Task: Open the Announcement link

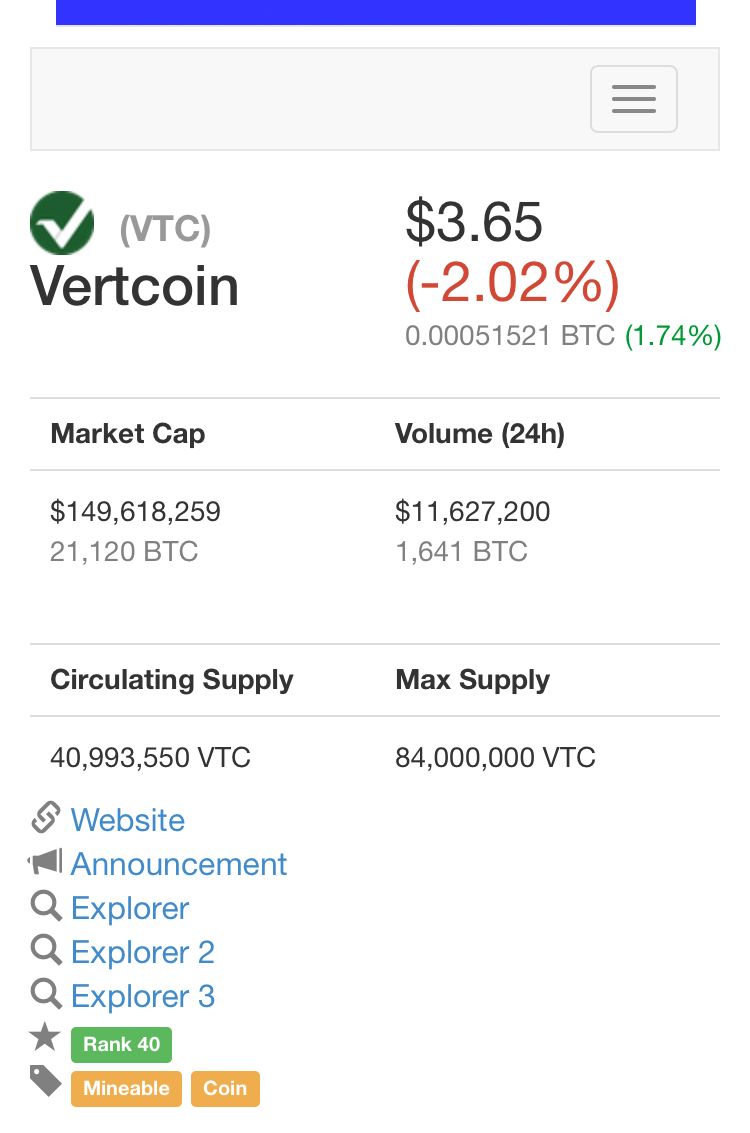Action: click(x=178, y=864)
